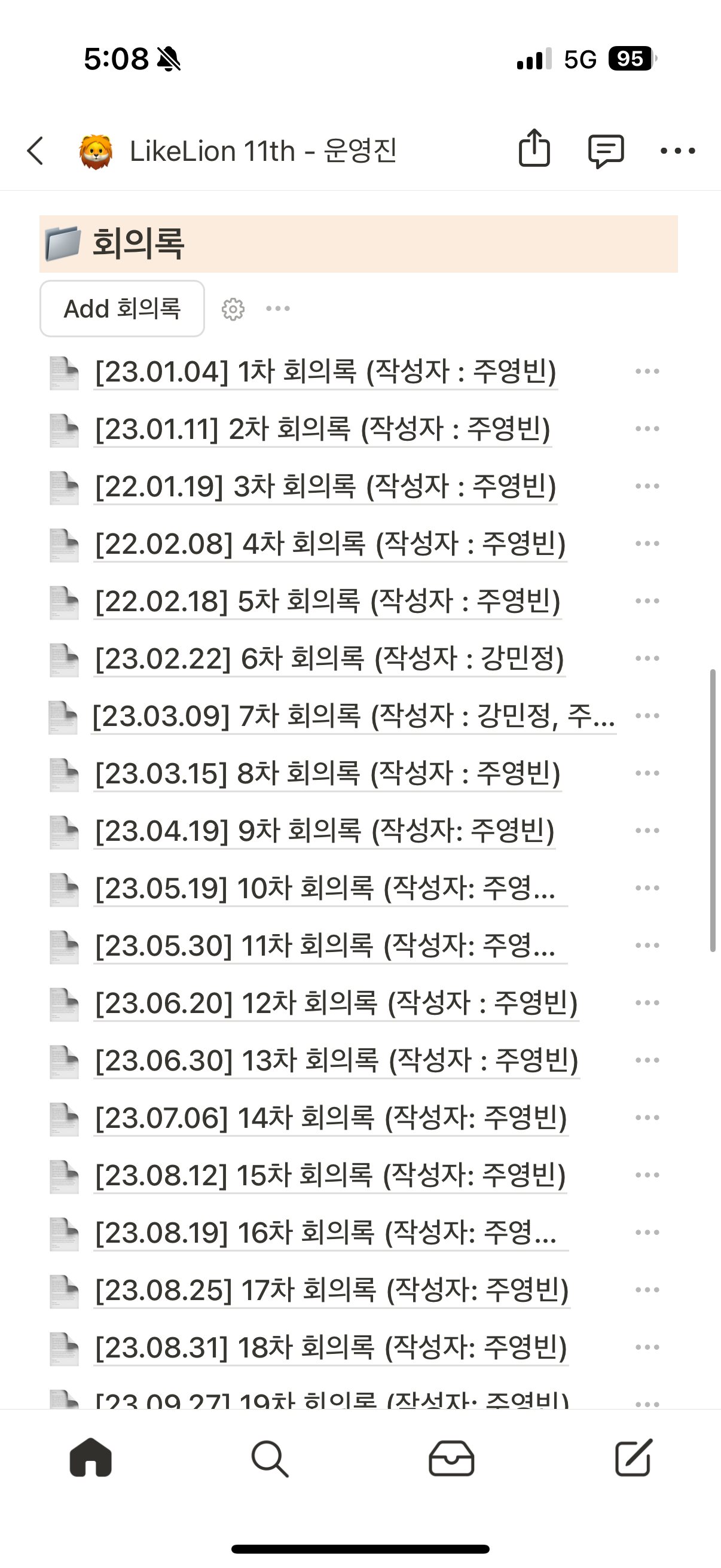Image resolution: width=721 pixels, height=1568 pixels.
Task: Share this page
Action: [x=534, y=148]
